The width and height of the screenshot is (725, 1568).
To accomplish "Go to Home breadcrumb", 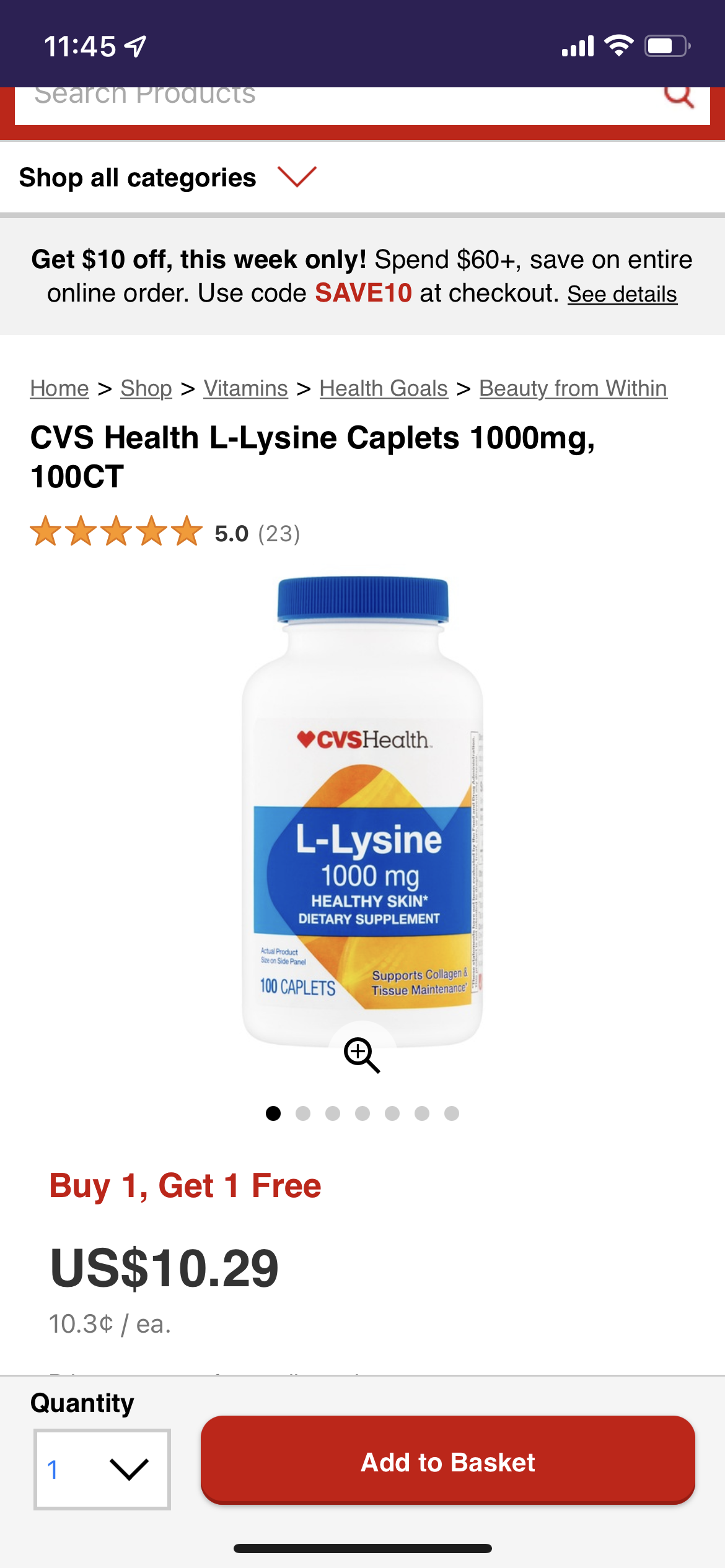I will 59,388.
